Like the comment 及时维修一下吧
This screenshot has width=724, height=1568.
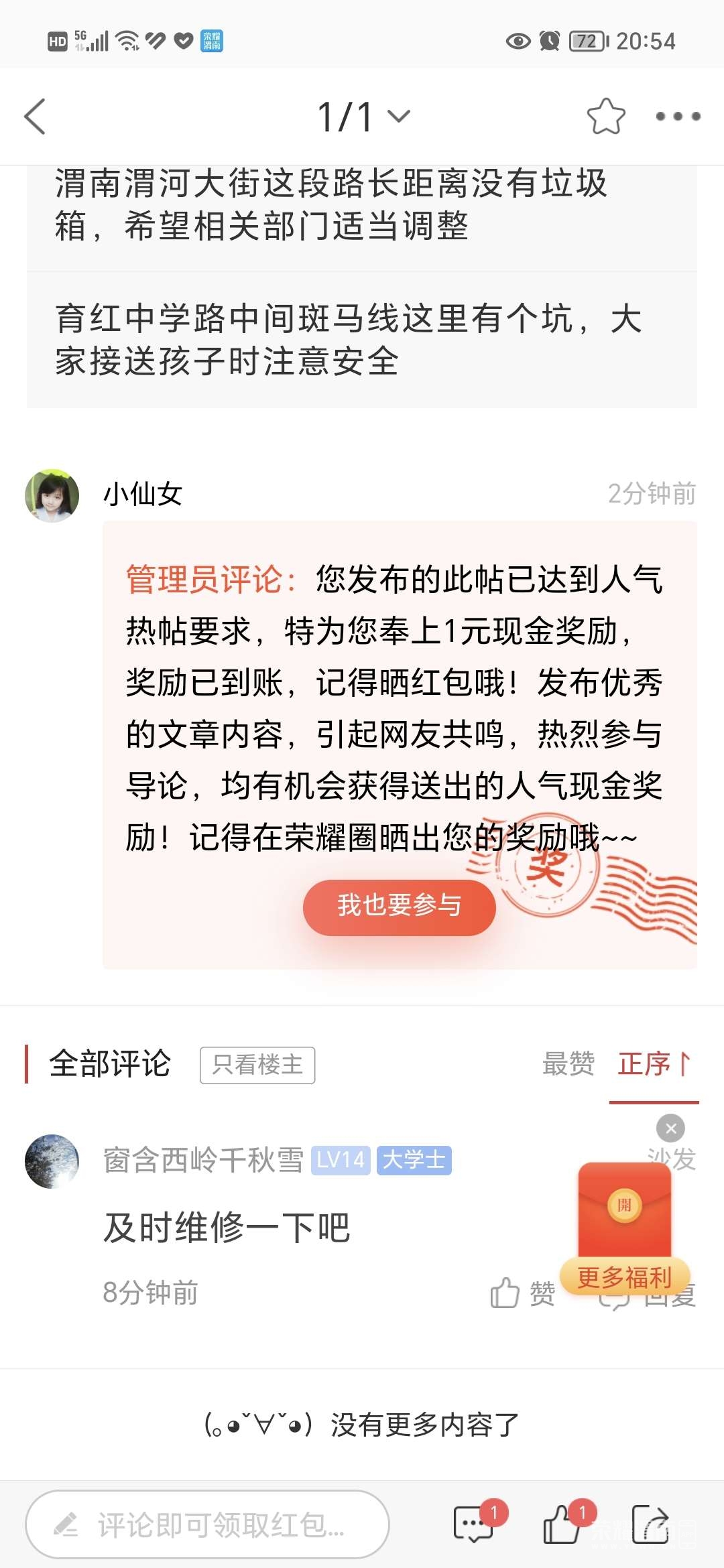[522, 1293]
